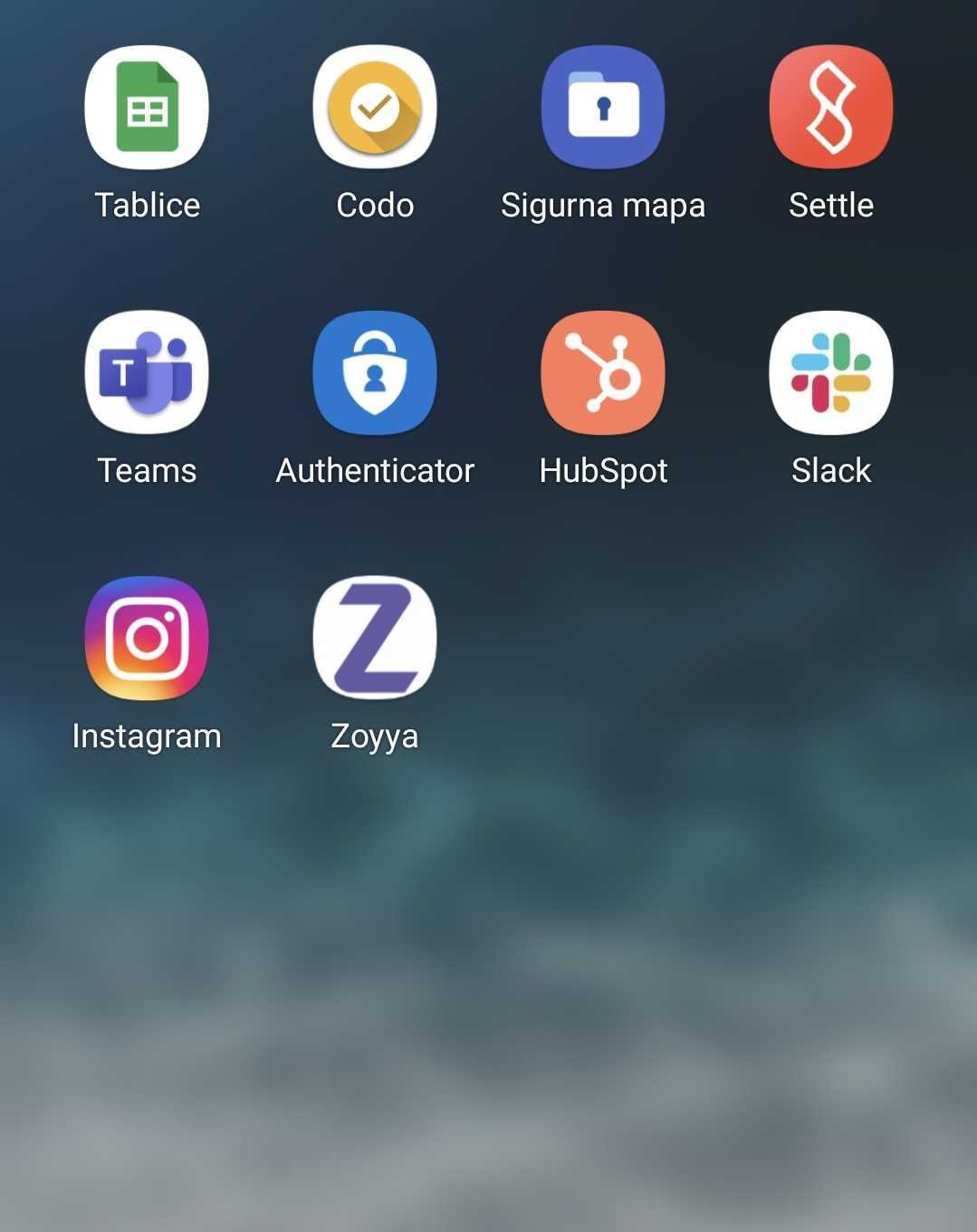Viewport: 977px width, 1232px height.
Task: Open Instagram
Action: pyautogui.click(x=147, y=639)
